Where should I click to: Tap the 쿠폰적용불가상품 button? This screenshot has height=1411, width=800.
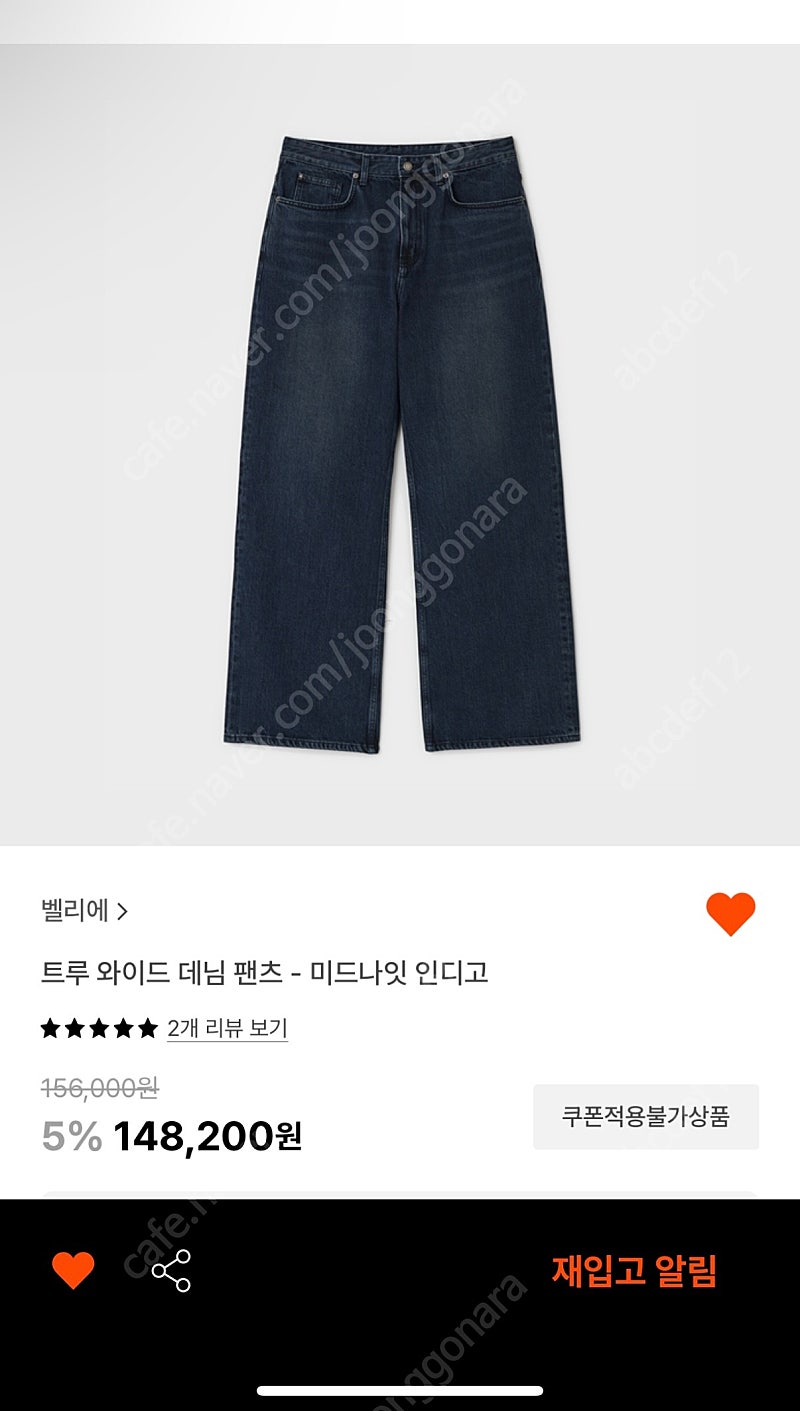click(x=645, y=1117)
